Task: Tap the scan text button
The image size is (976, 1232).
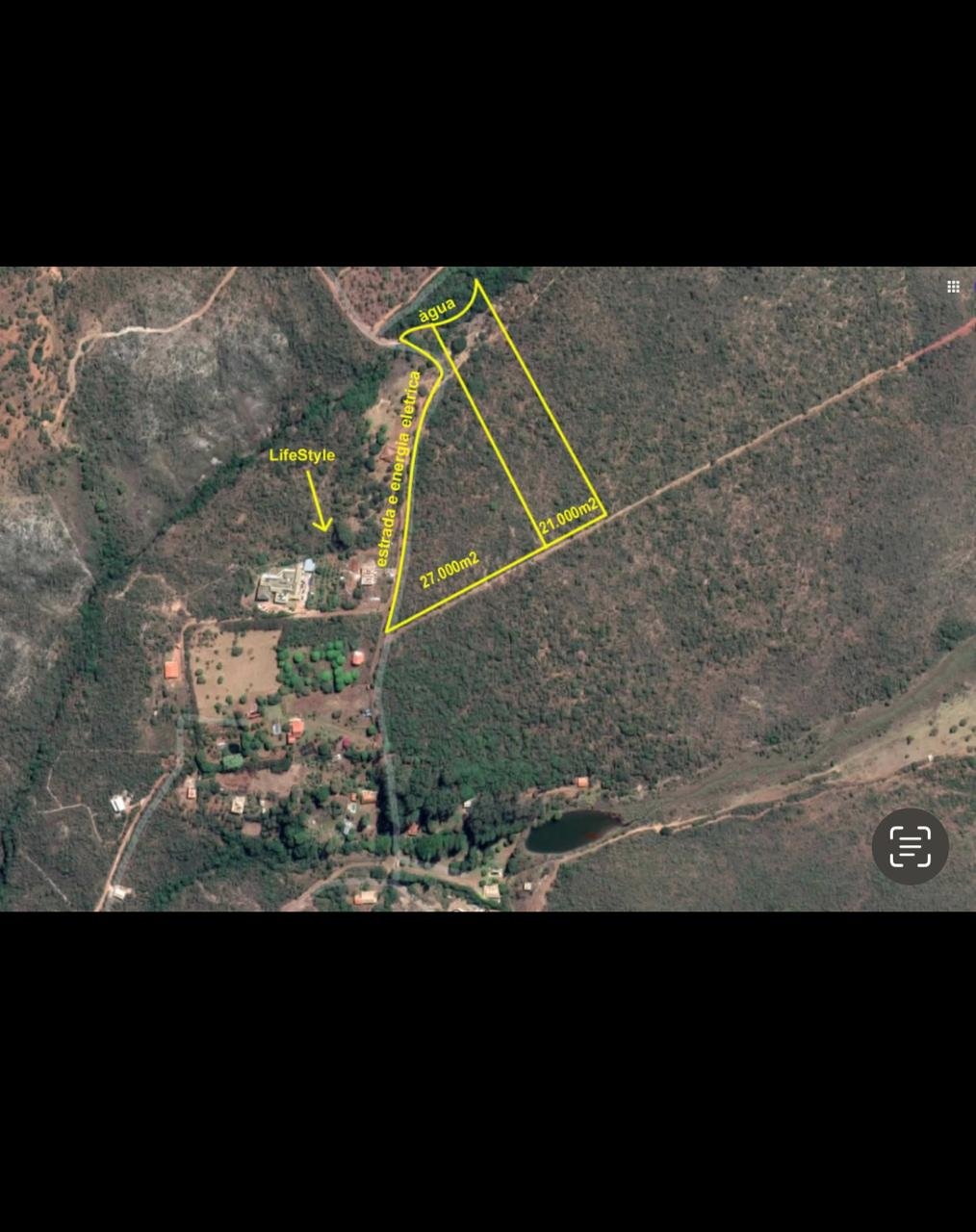Action: click(910, 846)
